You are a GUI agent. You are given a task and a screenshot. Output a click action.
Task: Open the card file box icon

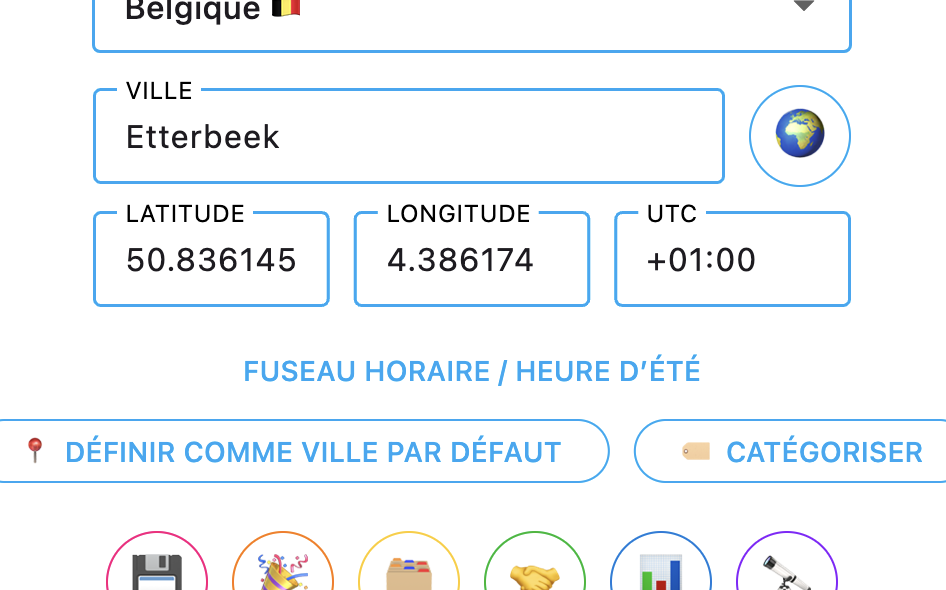click(409, 570)
